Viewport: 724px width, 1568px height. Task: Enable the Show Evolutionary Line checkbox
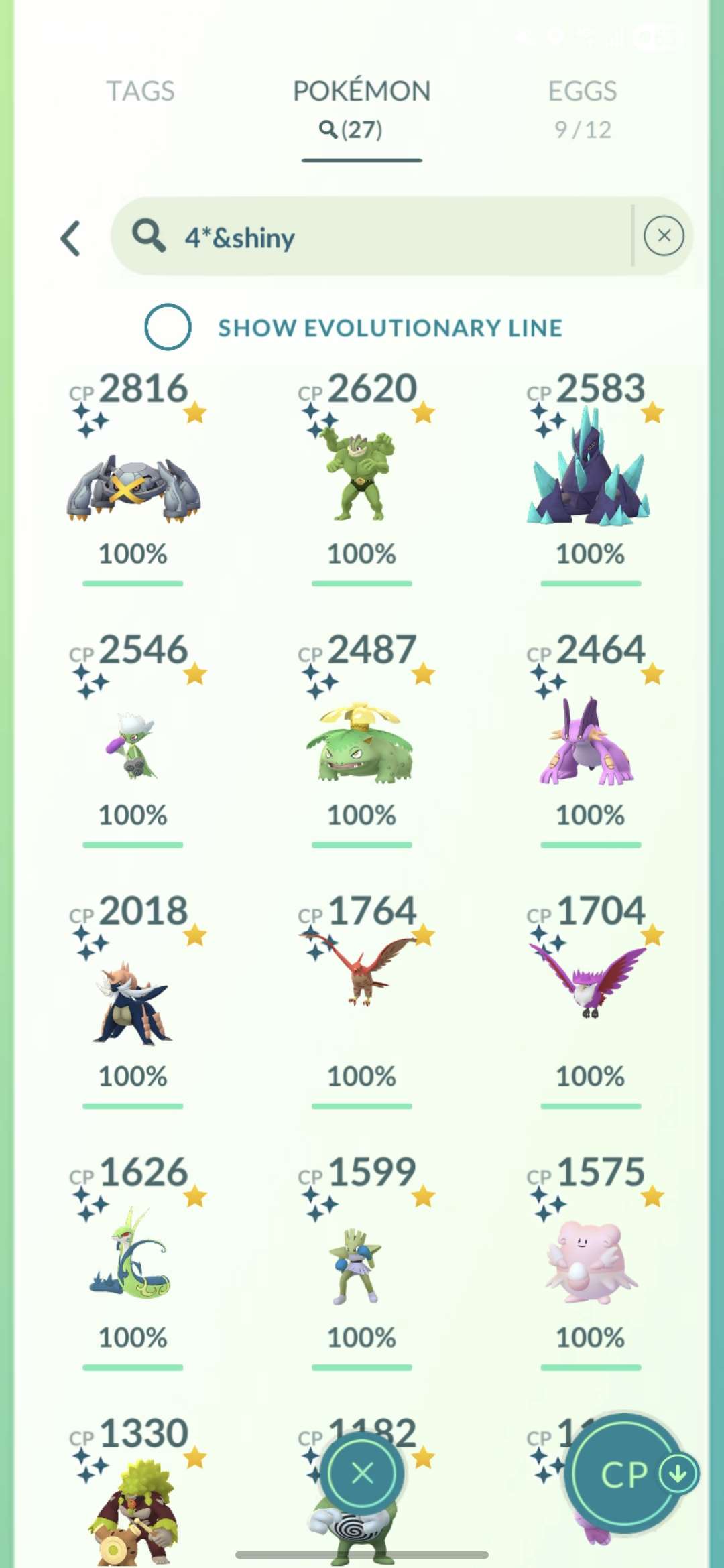click(167, 328)
